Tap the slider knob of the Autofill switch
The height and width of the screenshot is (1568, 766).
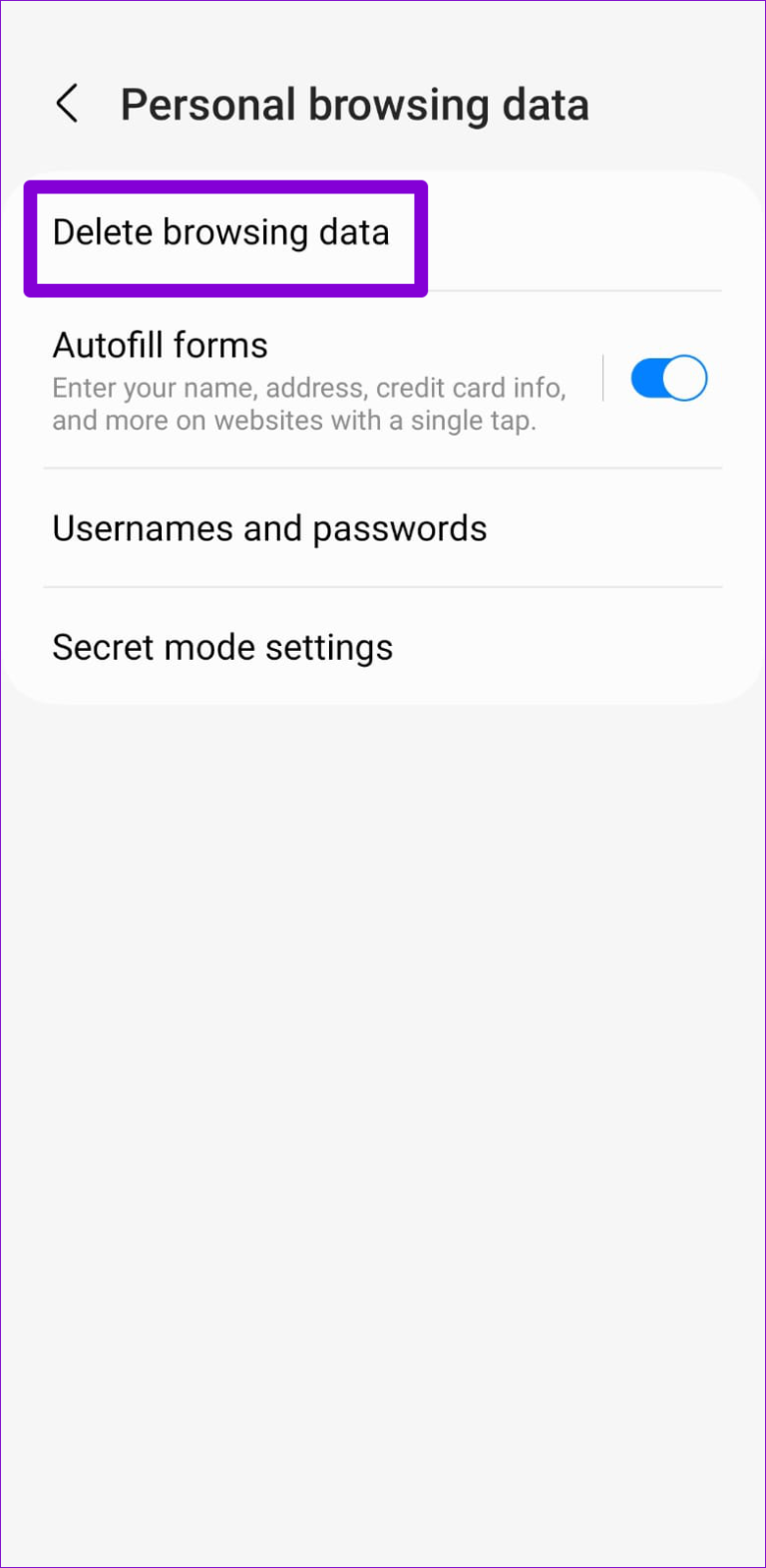[x=684, y=378]
